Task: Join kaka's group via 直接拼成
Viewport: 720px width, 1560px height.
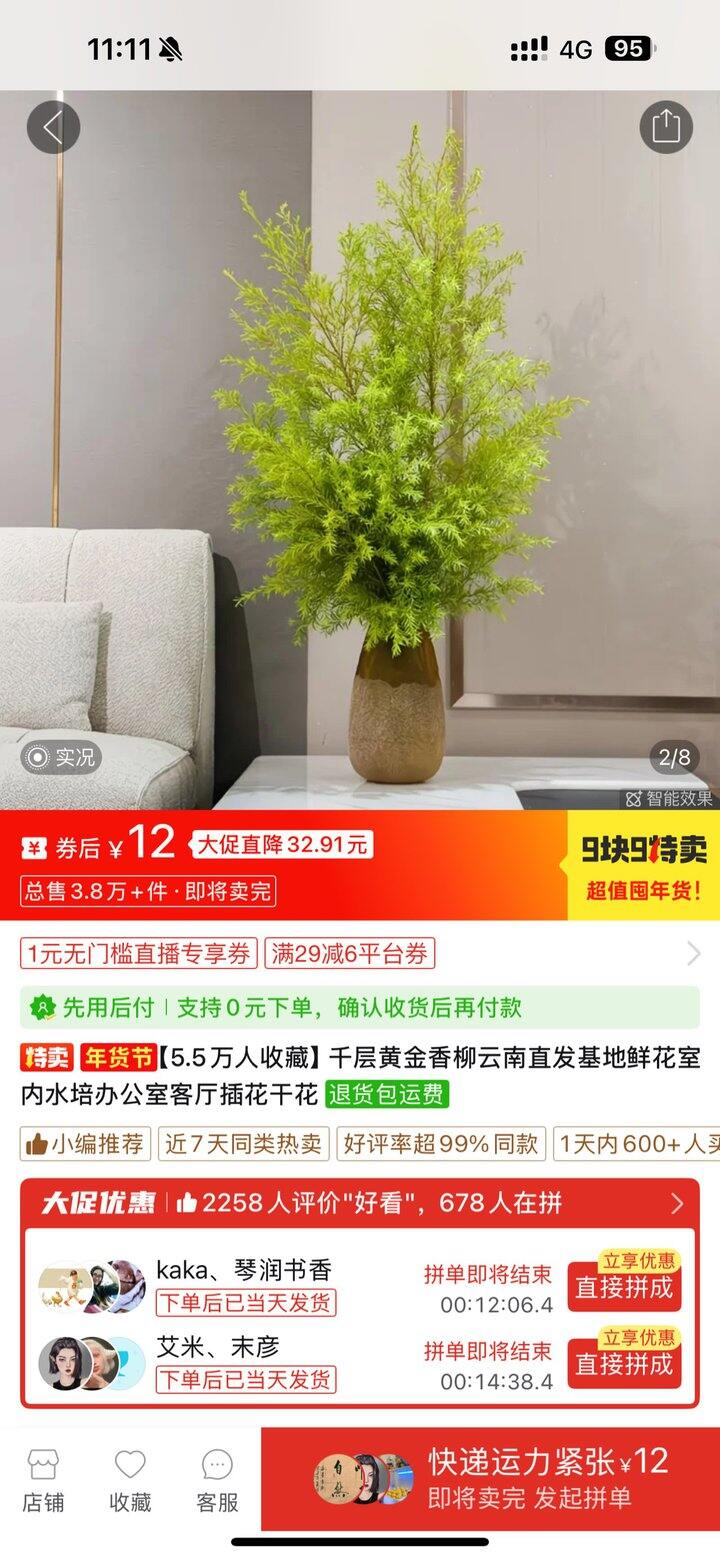Action: click(624, 1287)
